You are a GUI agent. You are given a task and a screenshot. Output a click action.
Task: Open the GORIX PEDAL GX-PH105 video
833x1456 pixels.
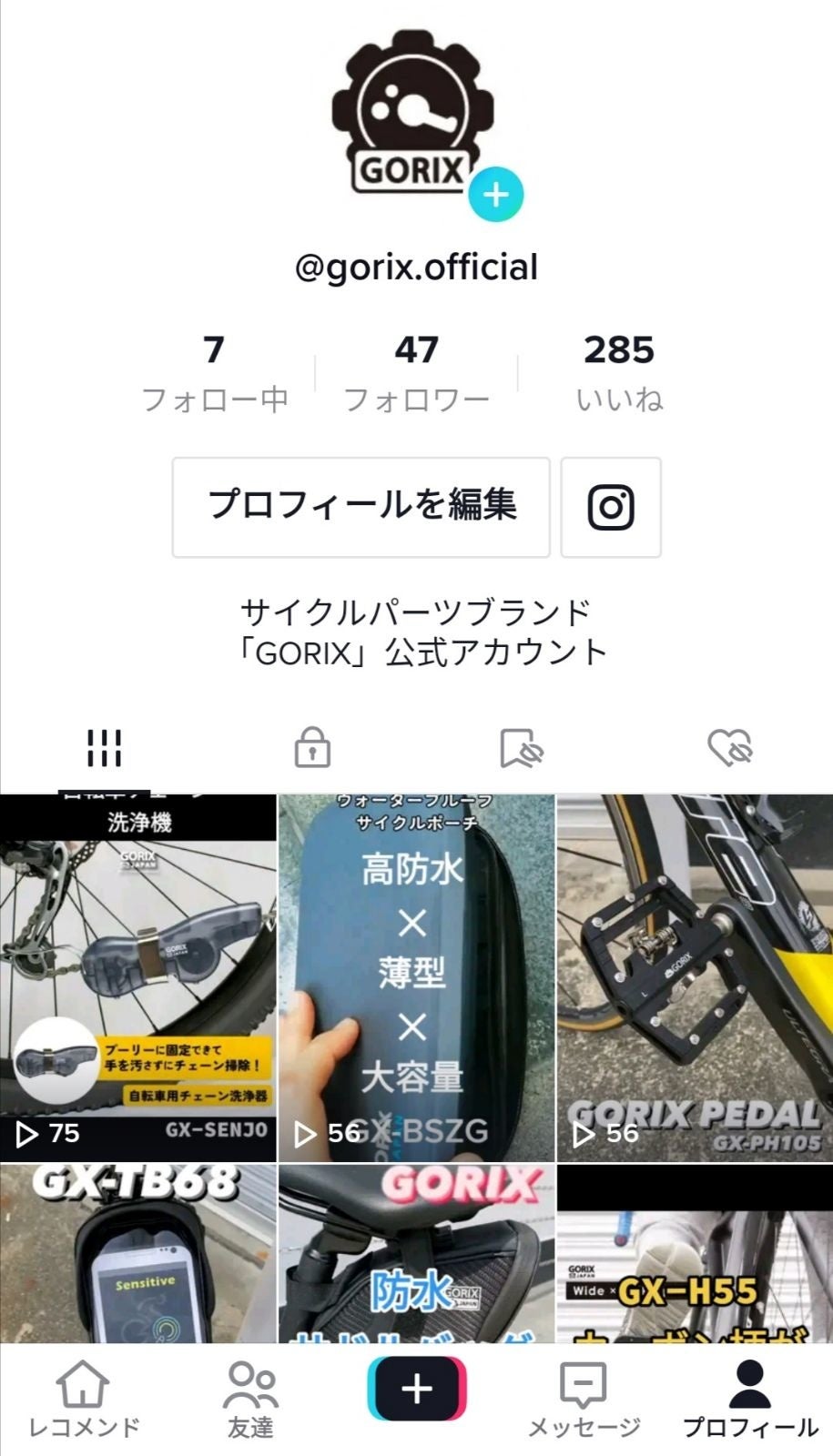695,978
